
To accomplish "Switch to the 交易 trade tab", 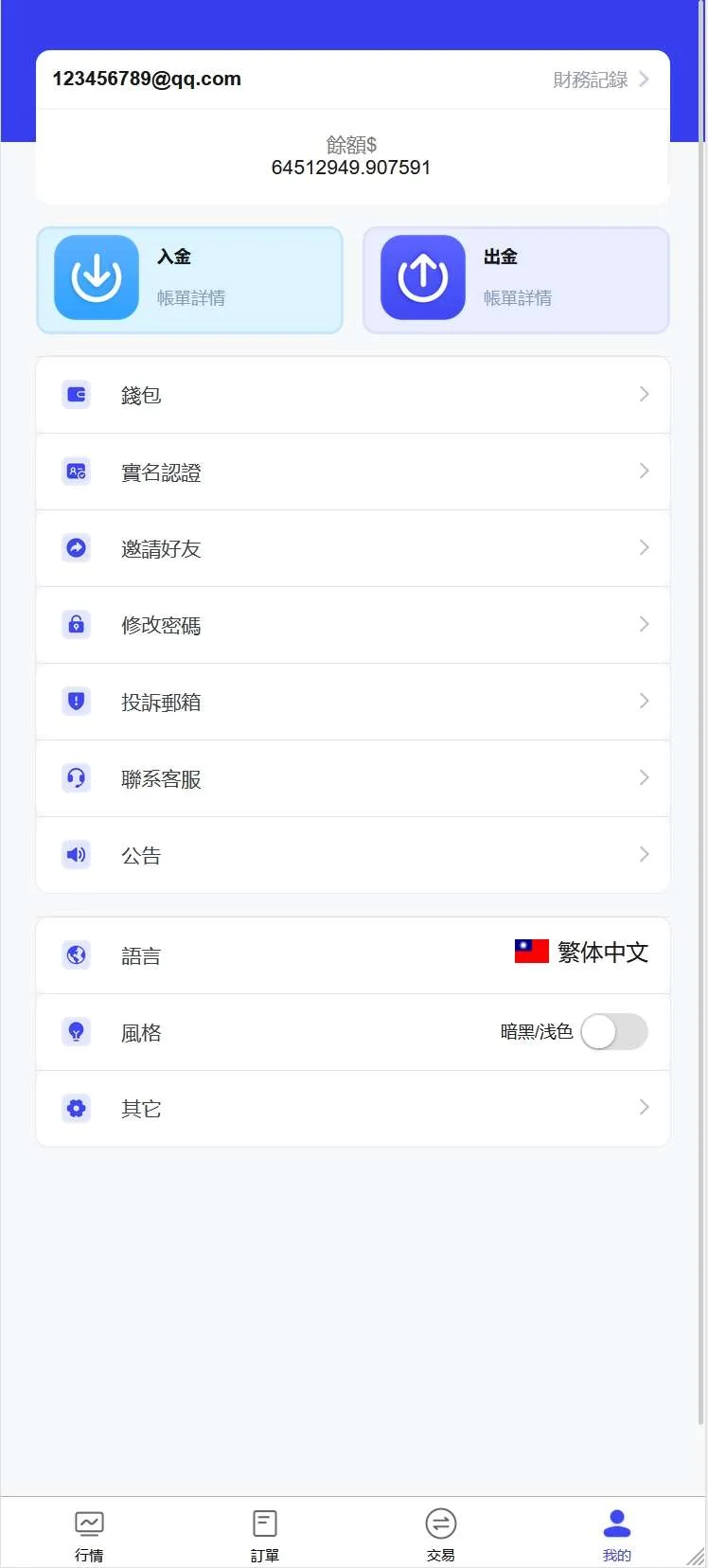I will click(x=441, y=1534).
